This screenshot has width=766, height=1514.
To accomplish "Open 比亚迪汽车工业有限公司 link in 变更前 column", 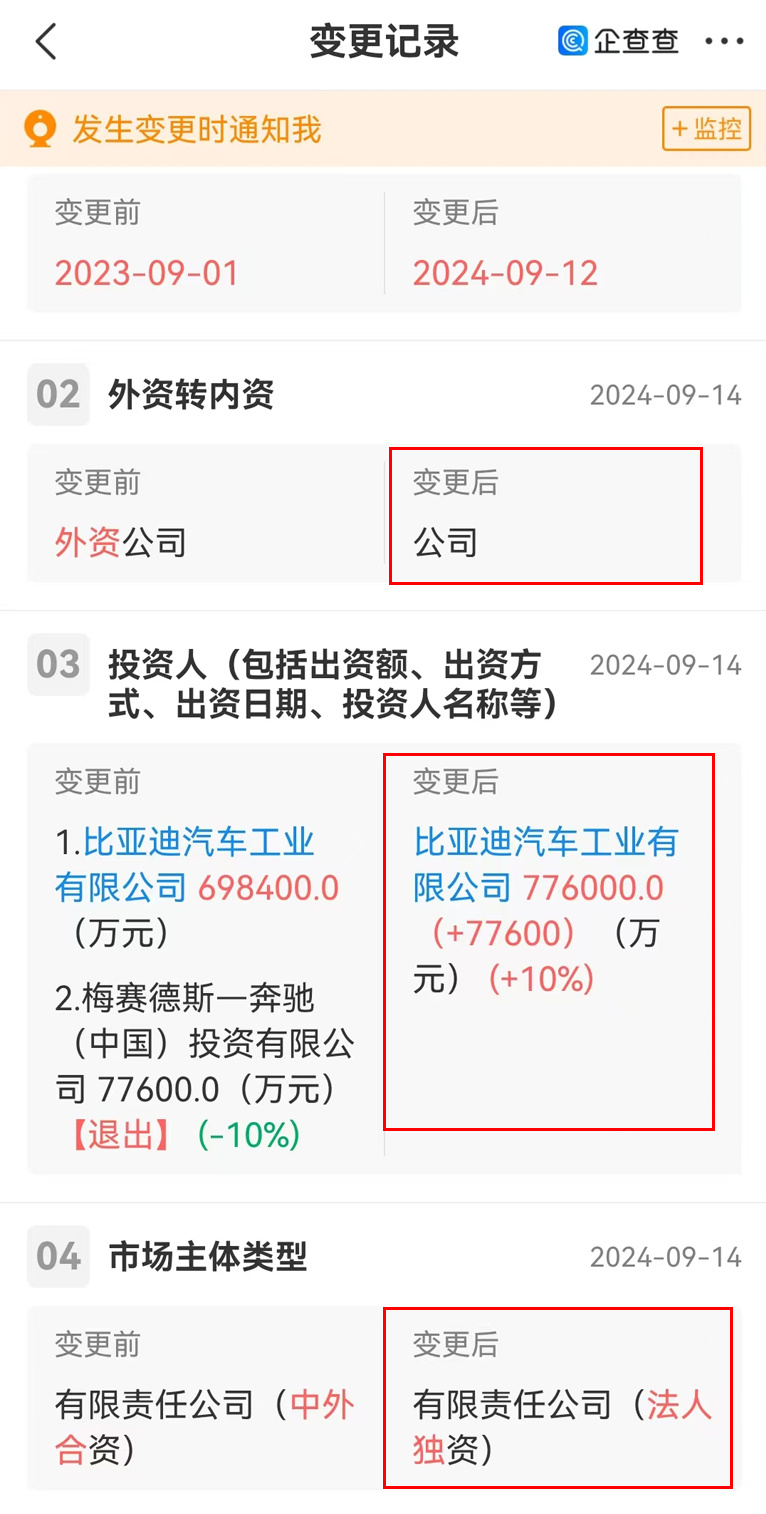I will [x=185, y=864].
